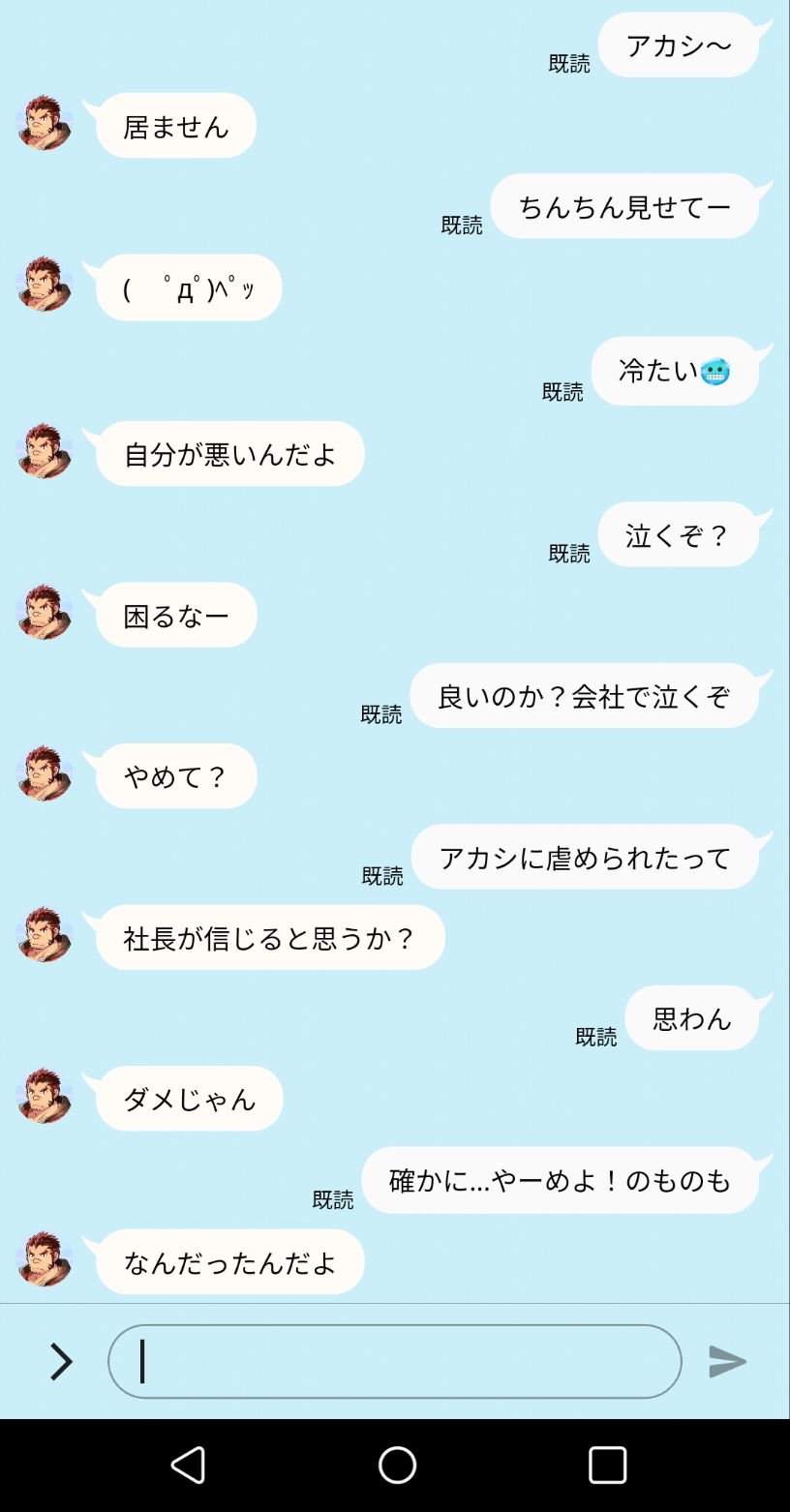Image resolution: width=790 pixels, height=1512 pixels.
Task: Return to the home screen
Action: pyautogui.click(x=397, y=1466)
